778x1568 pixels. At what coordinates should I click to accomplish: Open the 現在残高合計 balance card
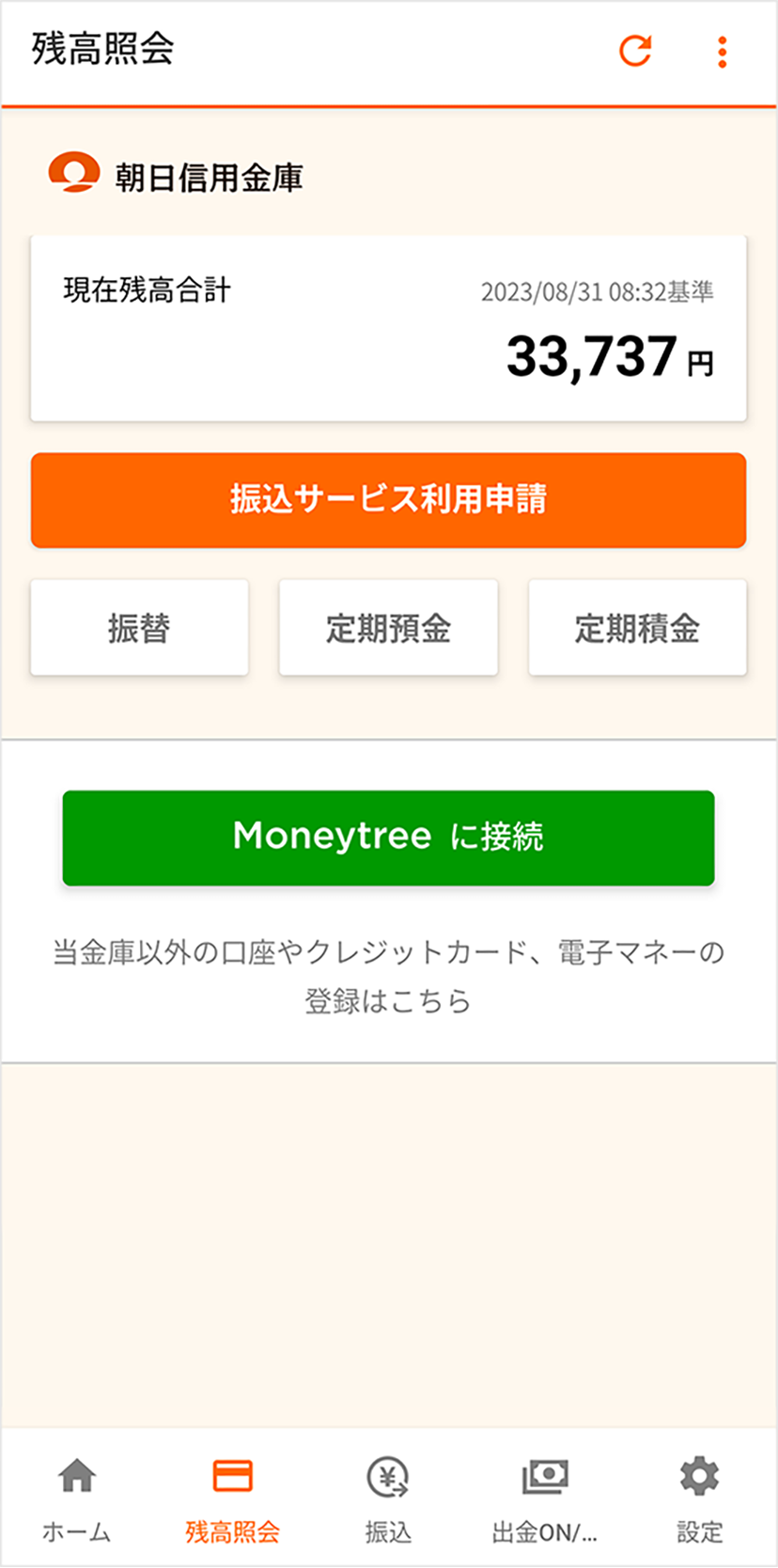[388, 328]
